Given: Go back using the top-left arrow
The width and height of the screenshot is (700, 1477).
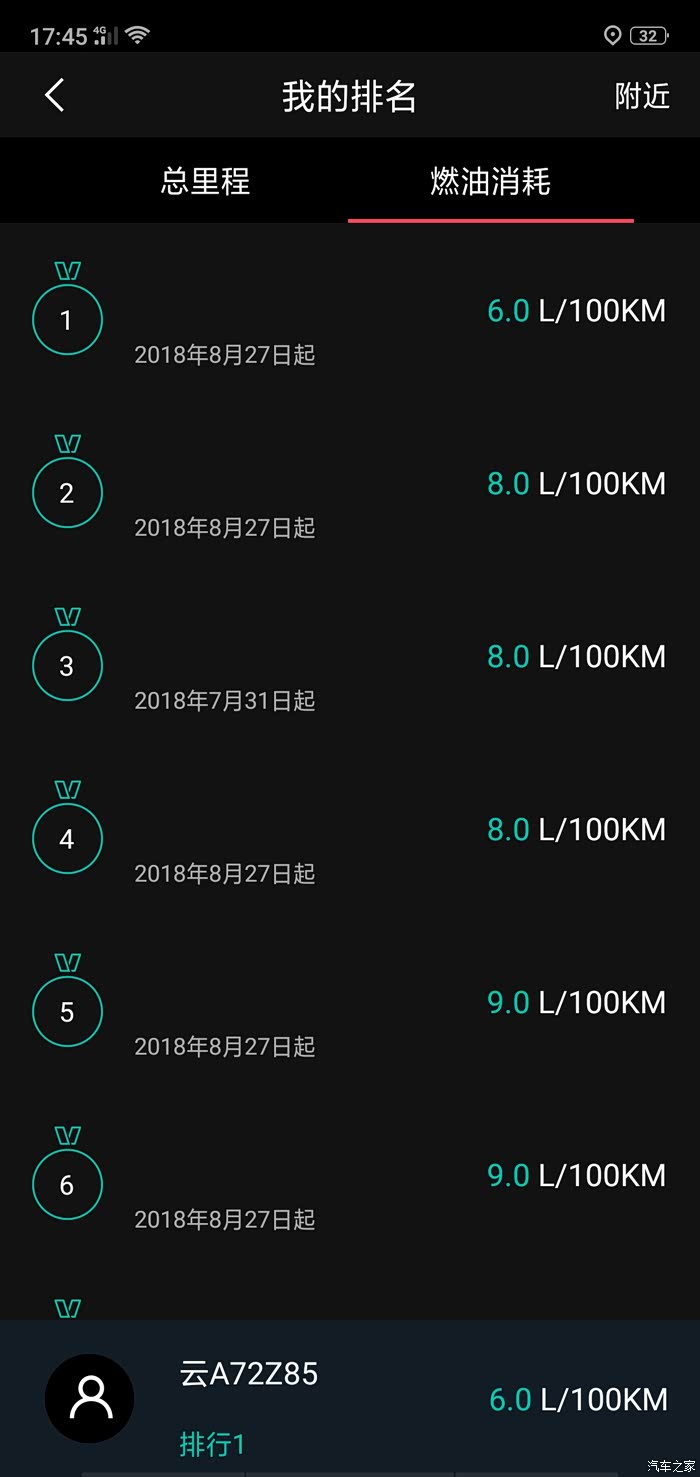Looking at the screenshot, I should pyautogui.click(x=55, y=96).
